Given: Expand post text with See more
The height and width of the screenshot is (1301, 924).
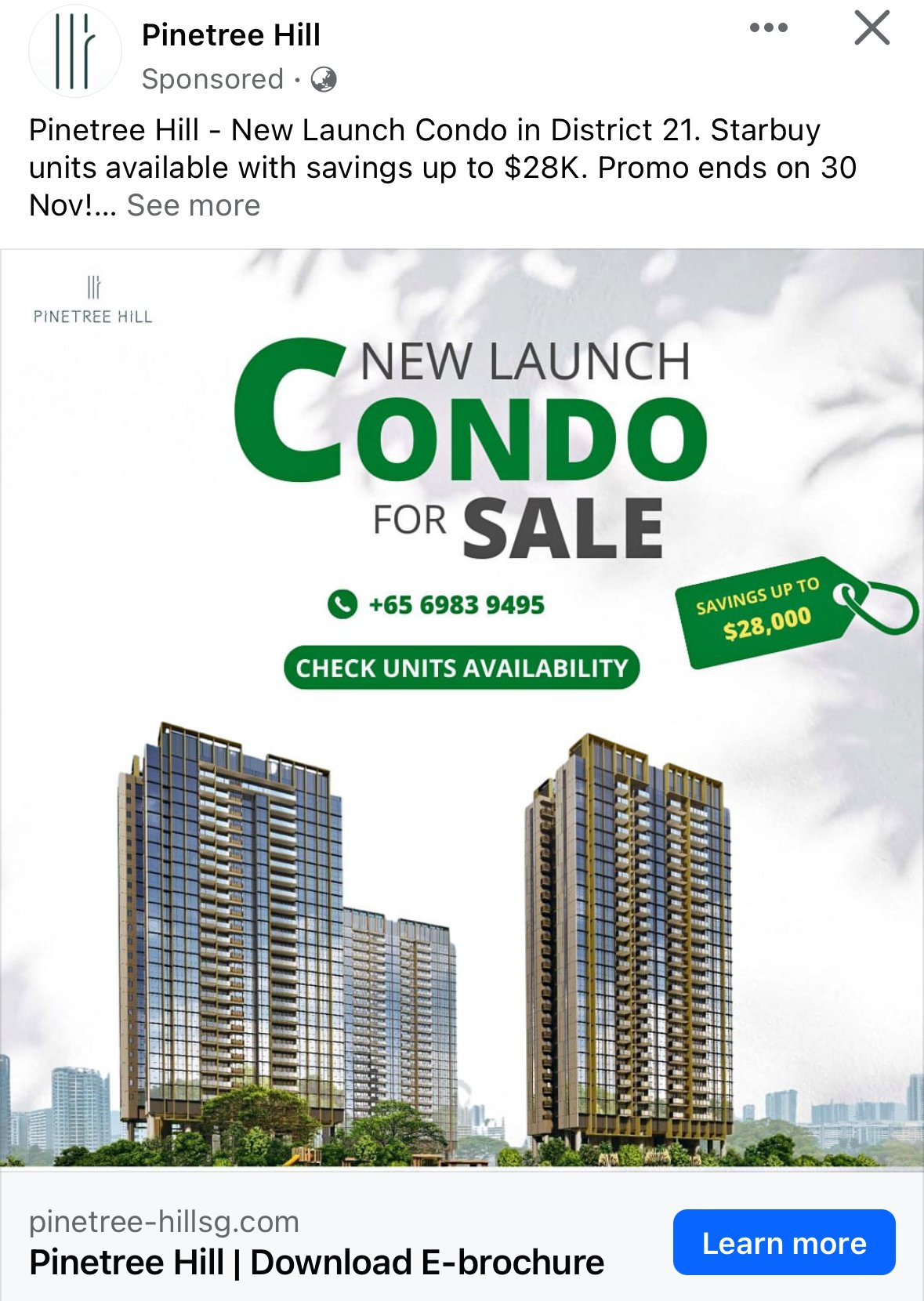Looking at the screenshot, I should pos(194,205).
